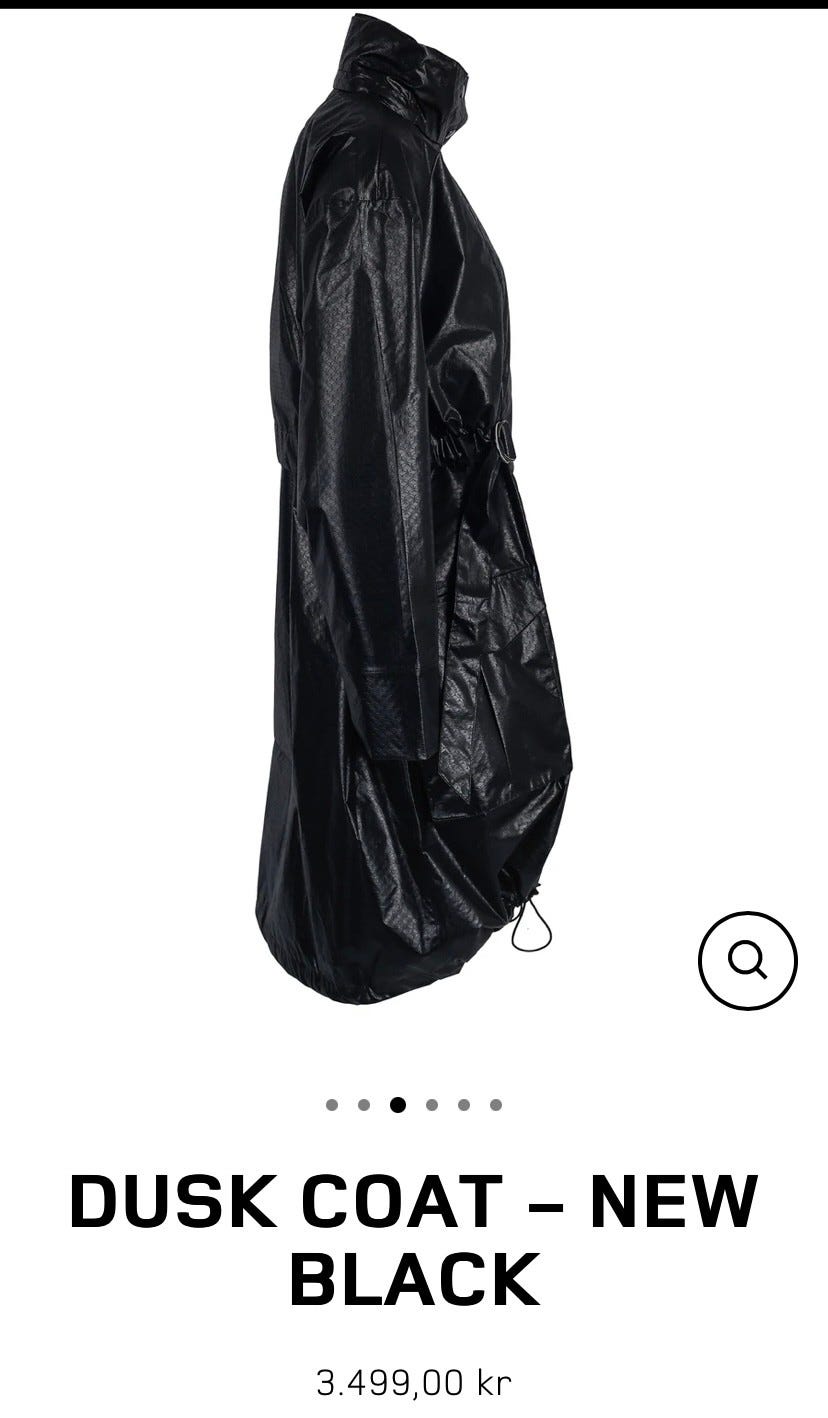The image size is (828, 1418).
Task: Tap the magnifier zoom icon
Action: (747, 961)
